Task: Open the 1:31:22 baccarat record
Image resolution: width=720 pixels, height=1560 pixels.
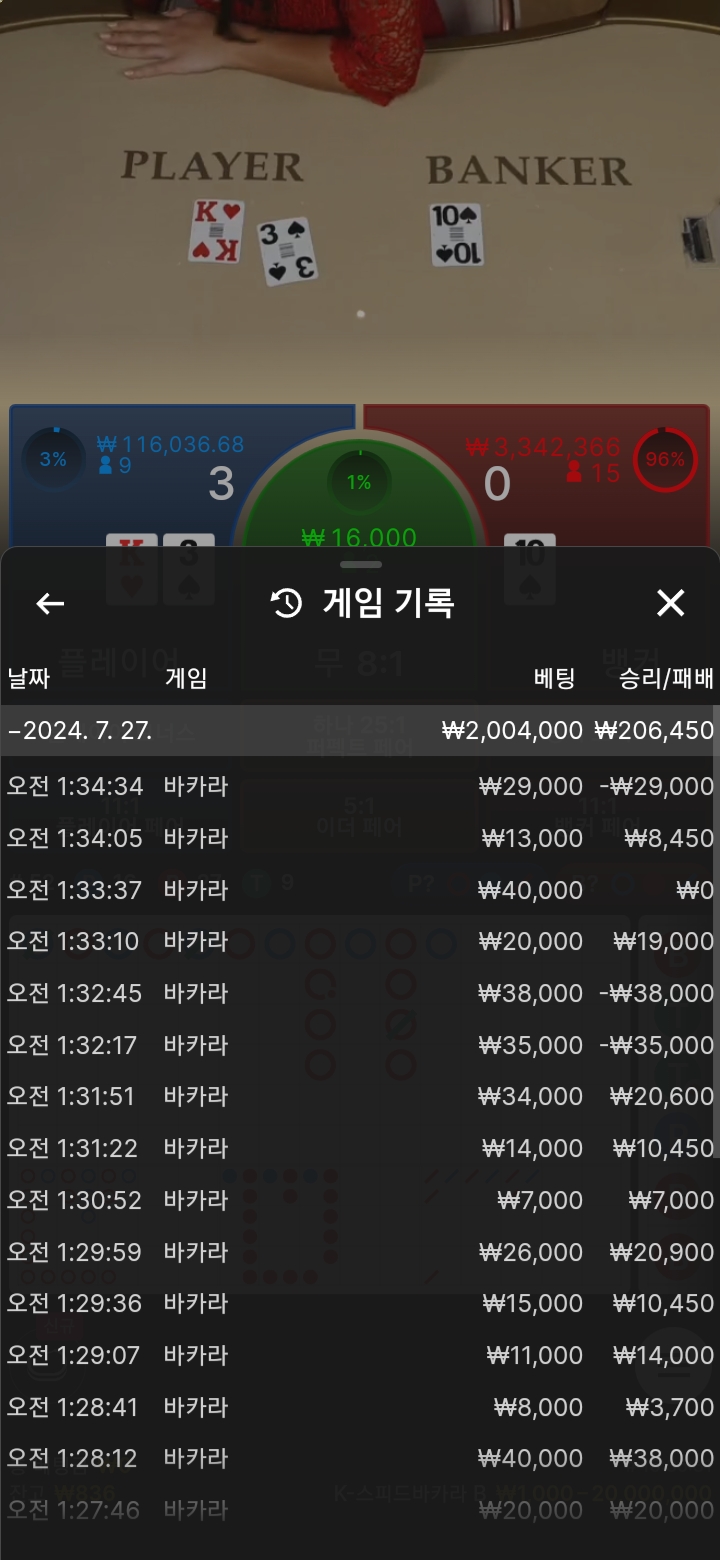Action: click(x=360, y=1148)
